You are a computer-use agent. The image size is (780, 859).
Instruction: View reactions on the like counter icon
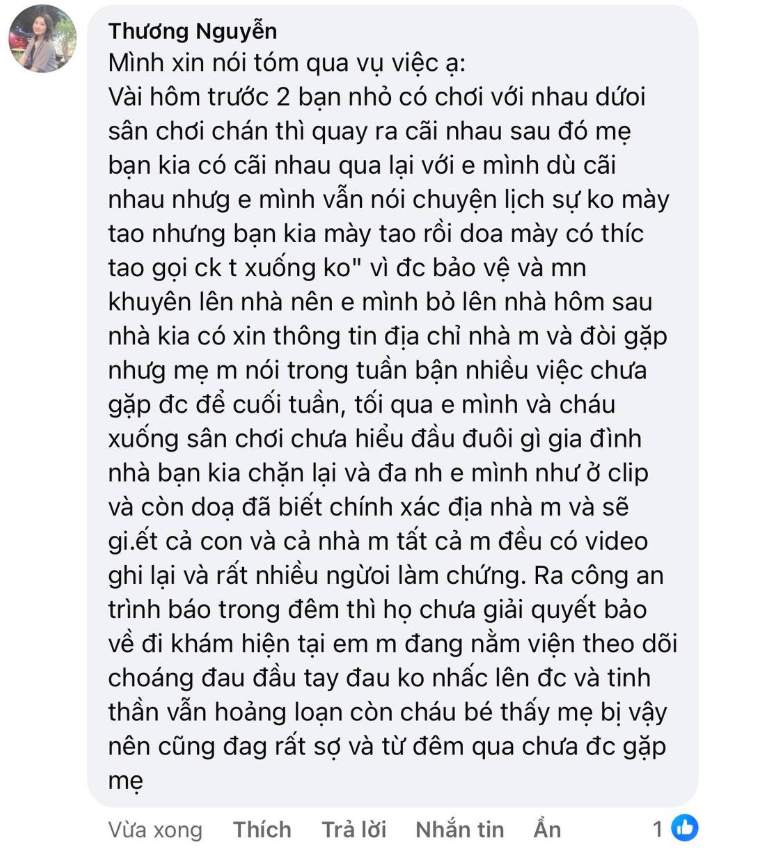[x=684, y=828]
